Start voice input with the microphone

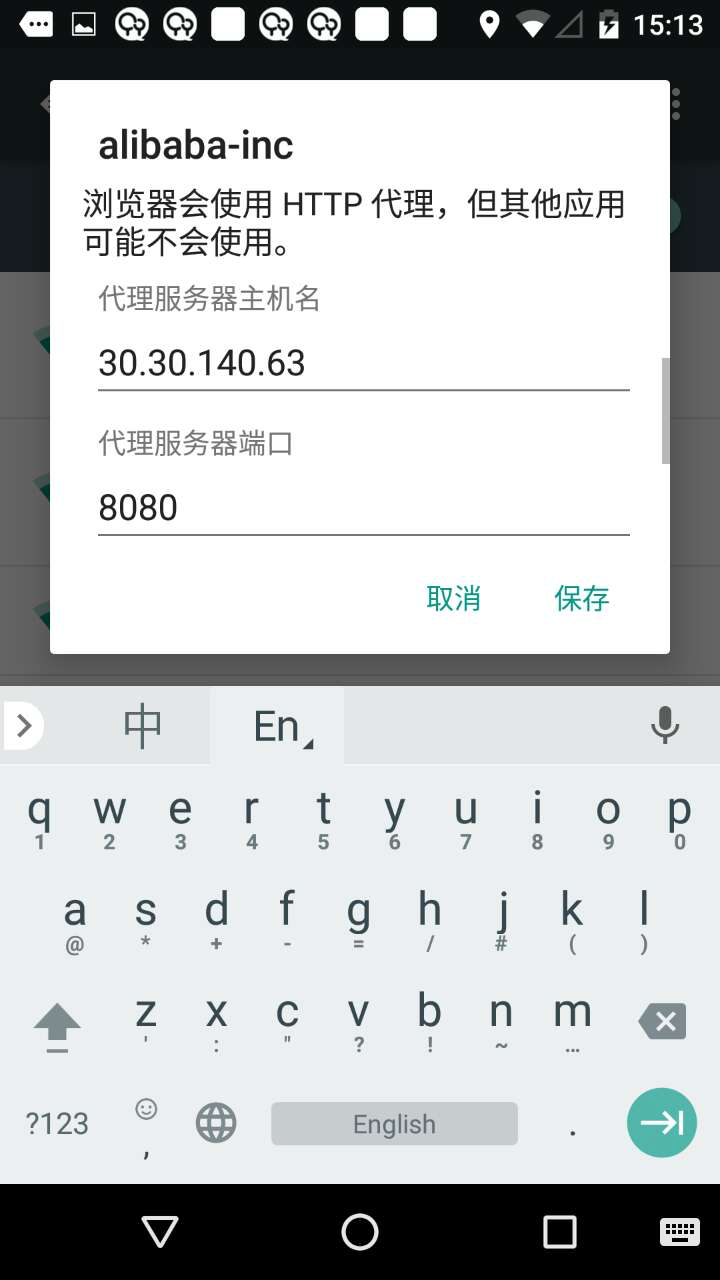coord(665,725)
